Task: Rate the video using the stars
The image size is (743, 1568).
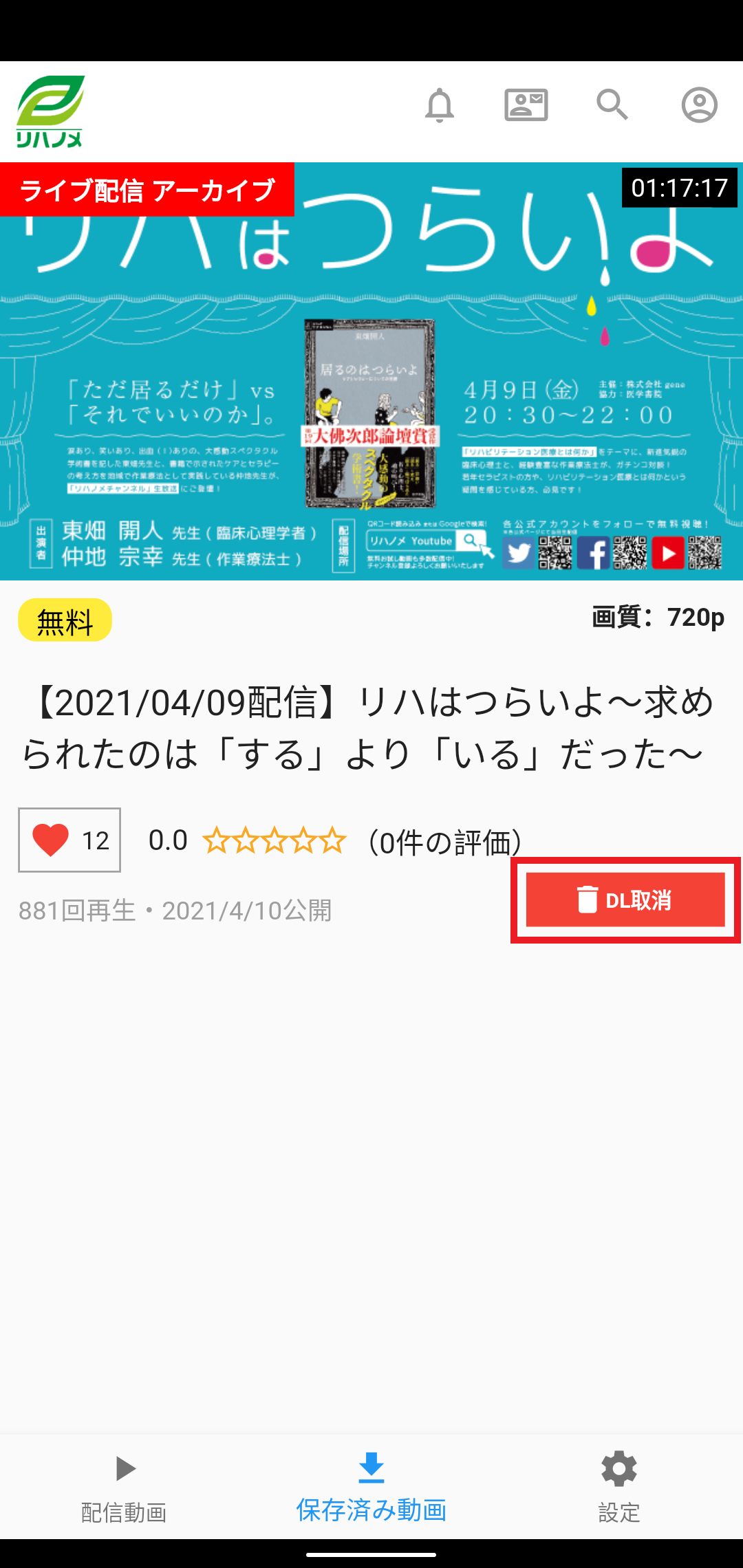Action: click(x=274, y=840)
